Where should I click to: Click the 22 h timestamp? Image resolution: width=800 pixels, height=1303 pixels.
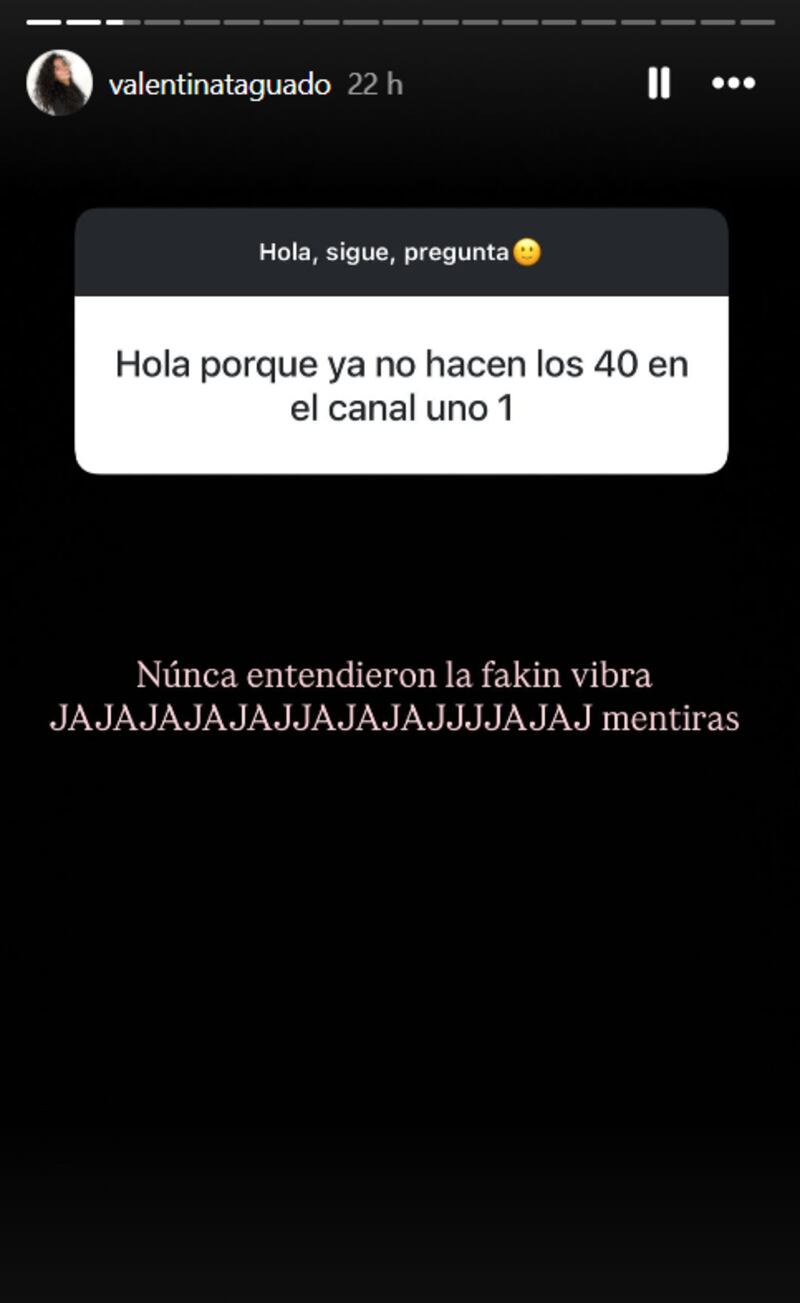376,84
